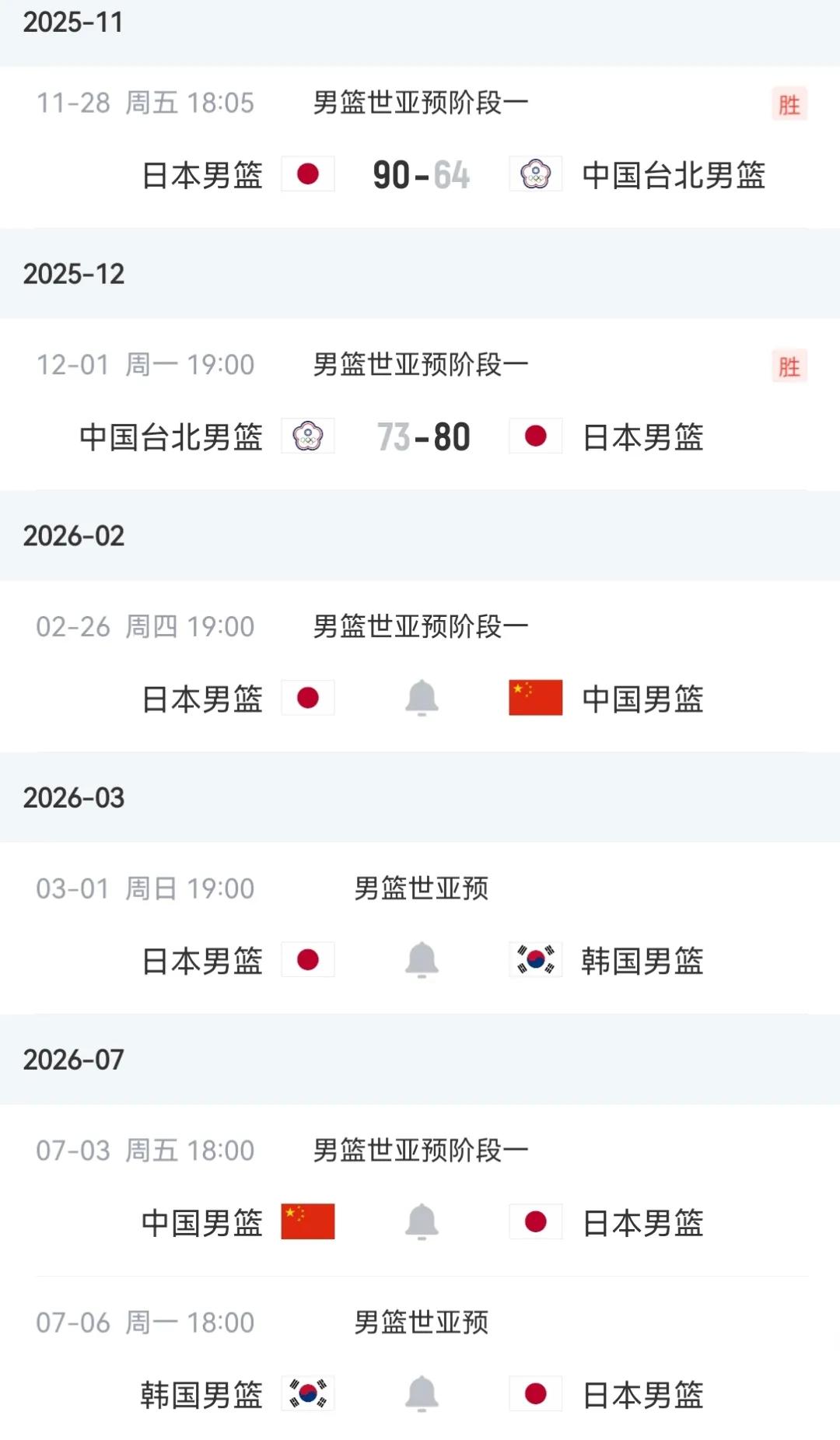Enable reminder bell for 03-01 Japan vs Korea

pos(422,960)
